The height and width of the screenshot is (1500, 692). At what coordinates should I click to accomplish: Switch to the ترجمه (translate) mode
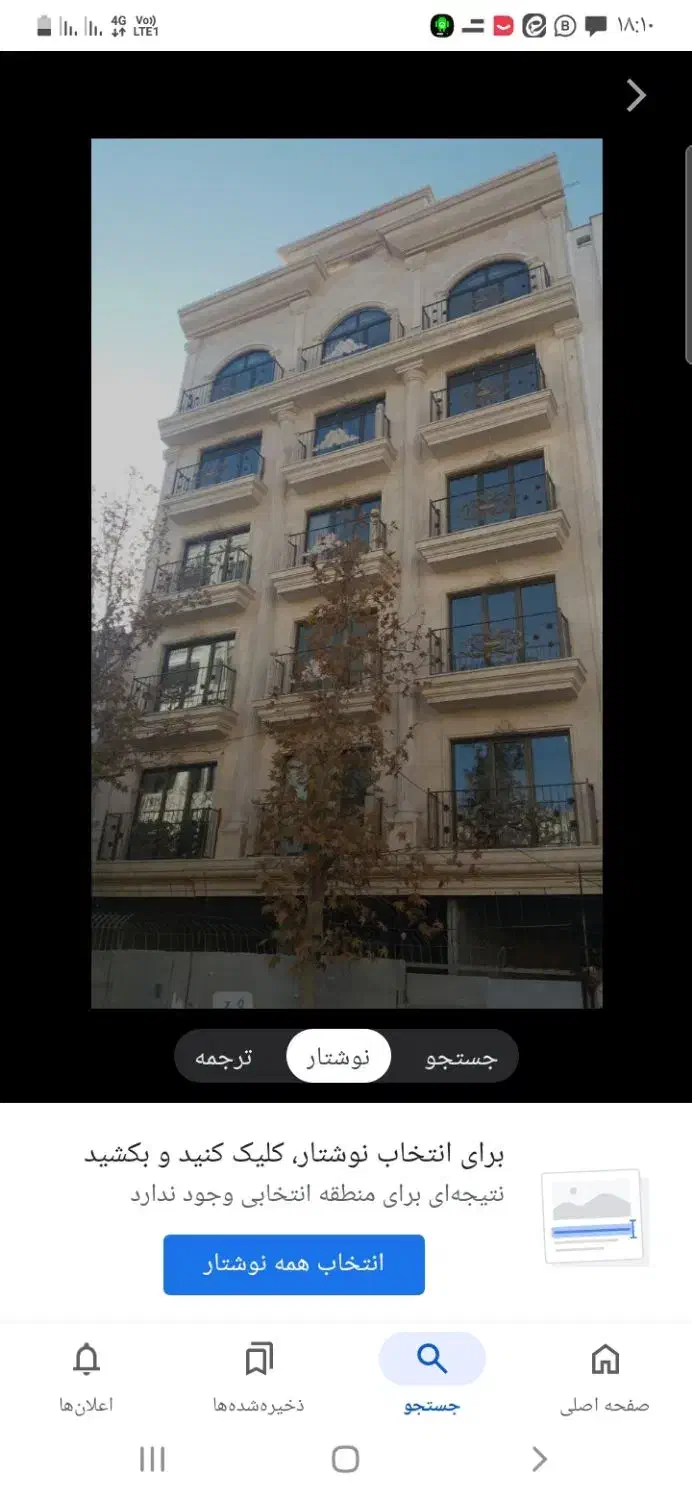[223, 1057]
